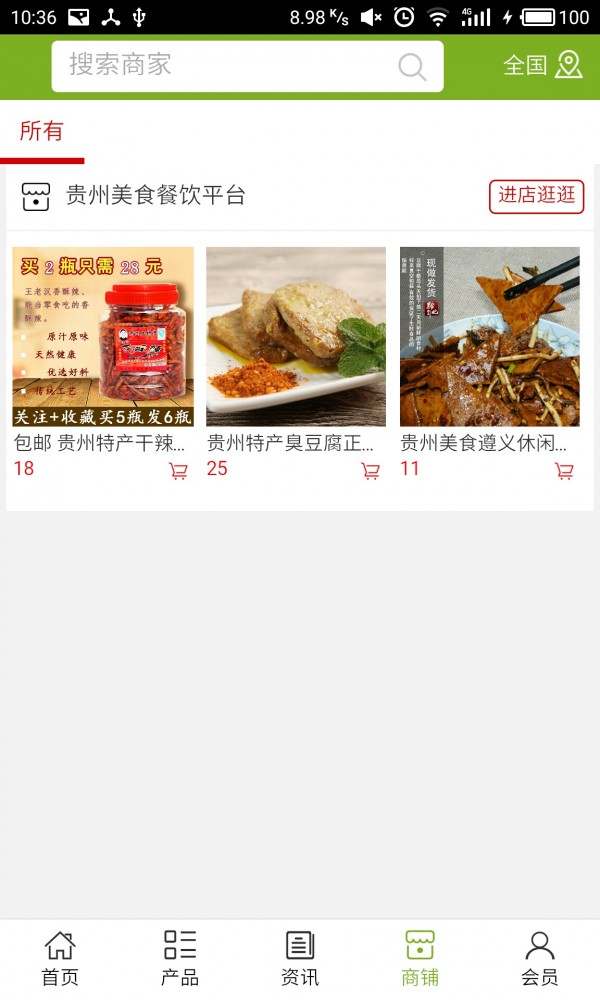Image resolution: width=600 pixels, height=1000 pixels.
Task: Switch to the 资讯 news tab
Action: pos(300,958)
